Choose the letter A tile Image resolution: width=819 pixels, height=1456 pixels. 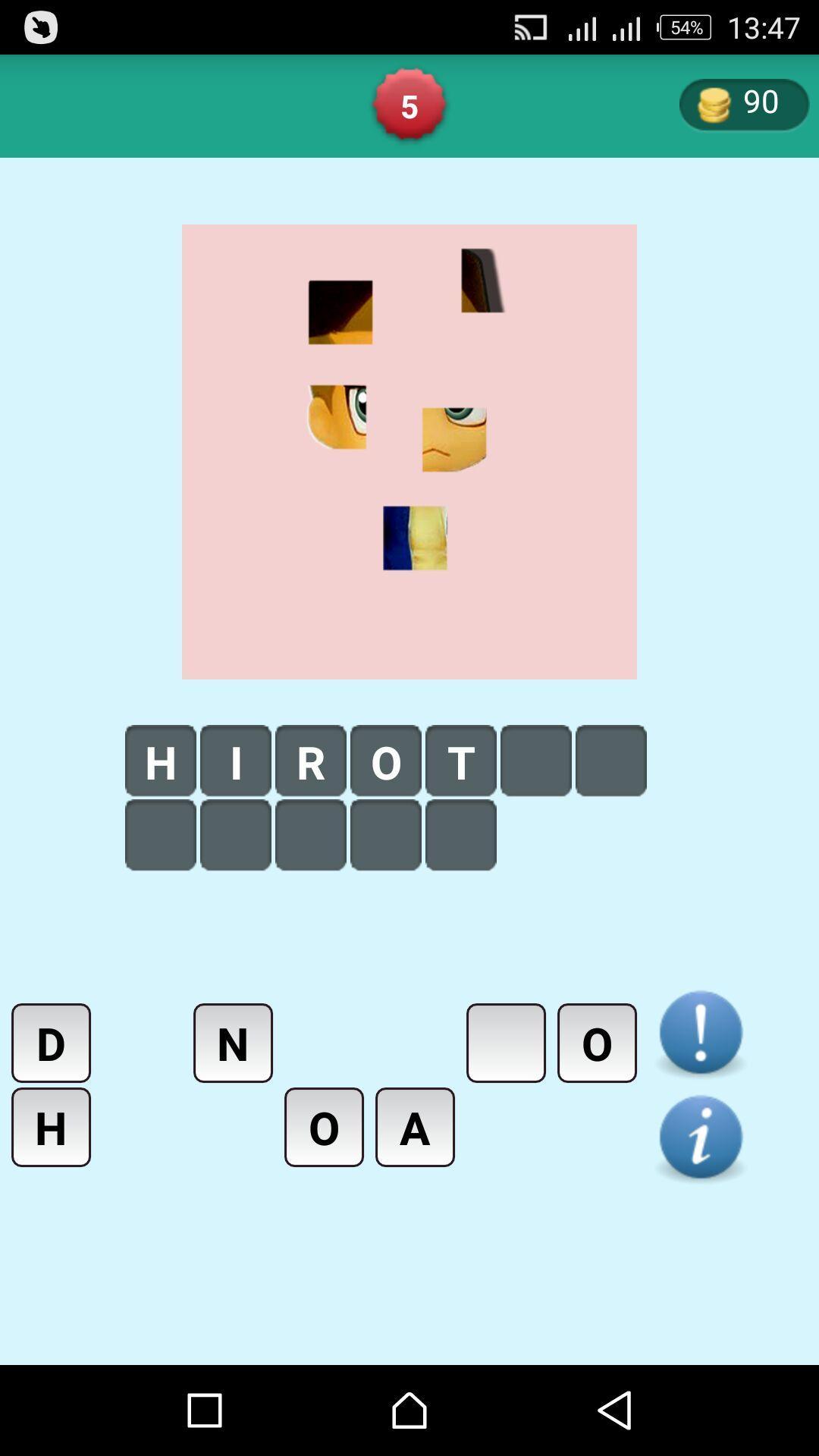coord(415,1127)
